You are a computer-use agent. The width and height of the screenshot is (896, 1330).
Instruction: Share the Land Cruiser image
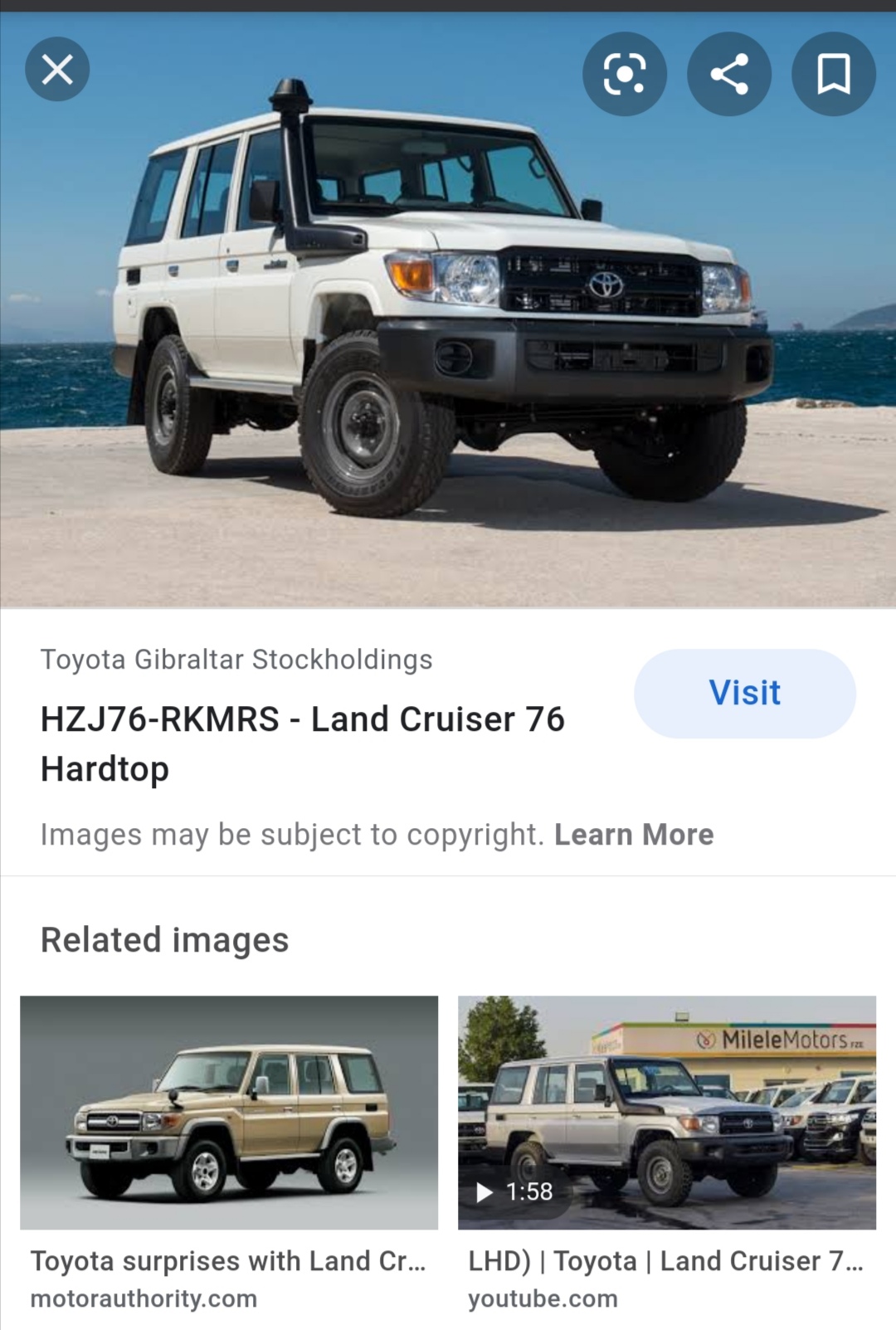[729, 74]
